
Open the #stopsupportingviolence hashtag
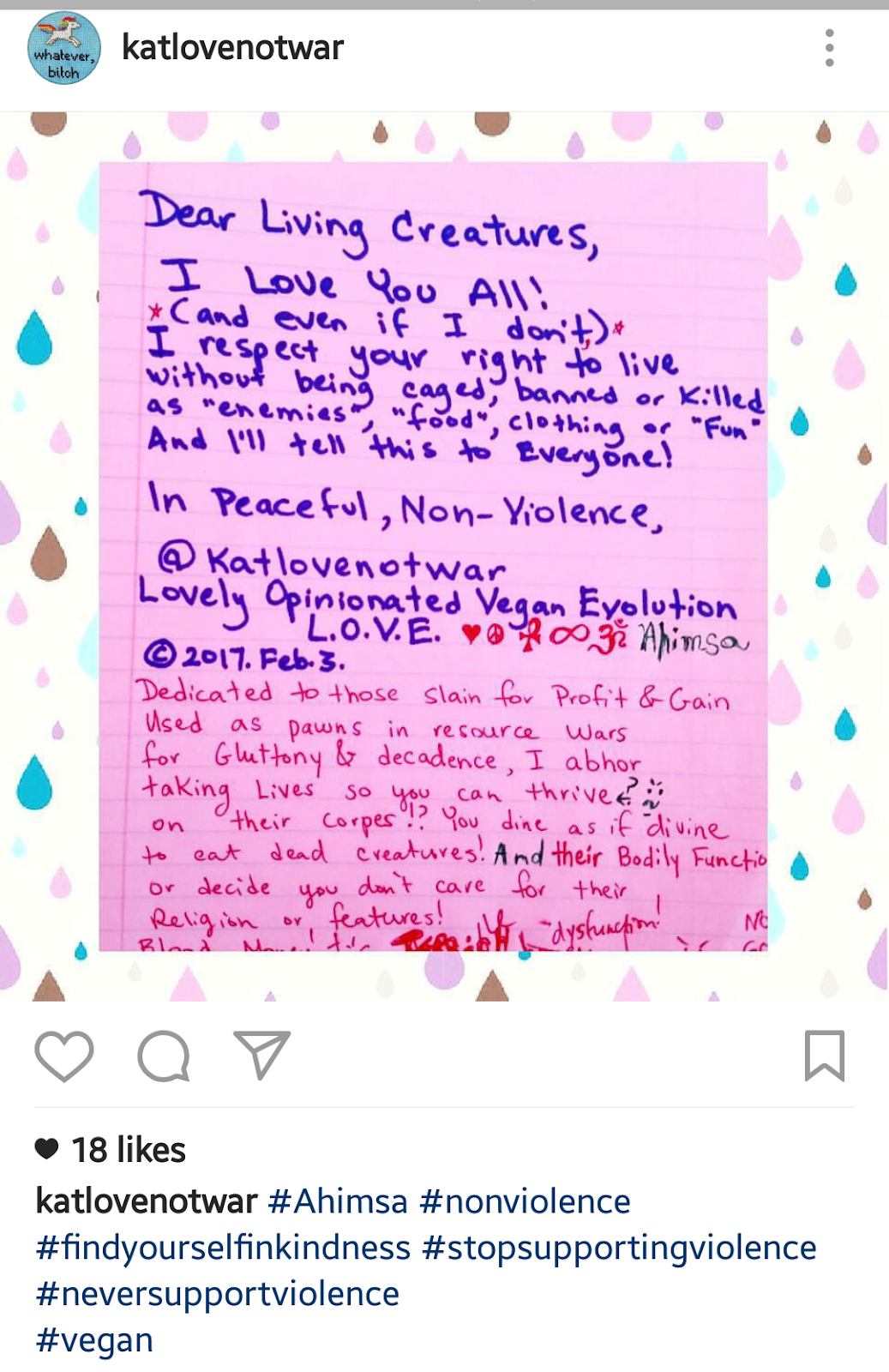pyautogui.click(x=619, y=1248)
